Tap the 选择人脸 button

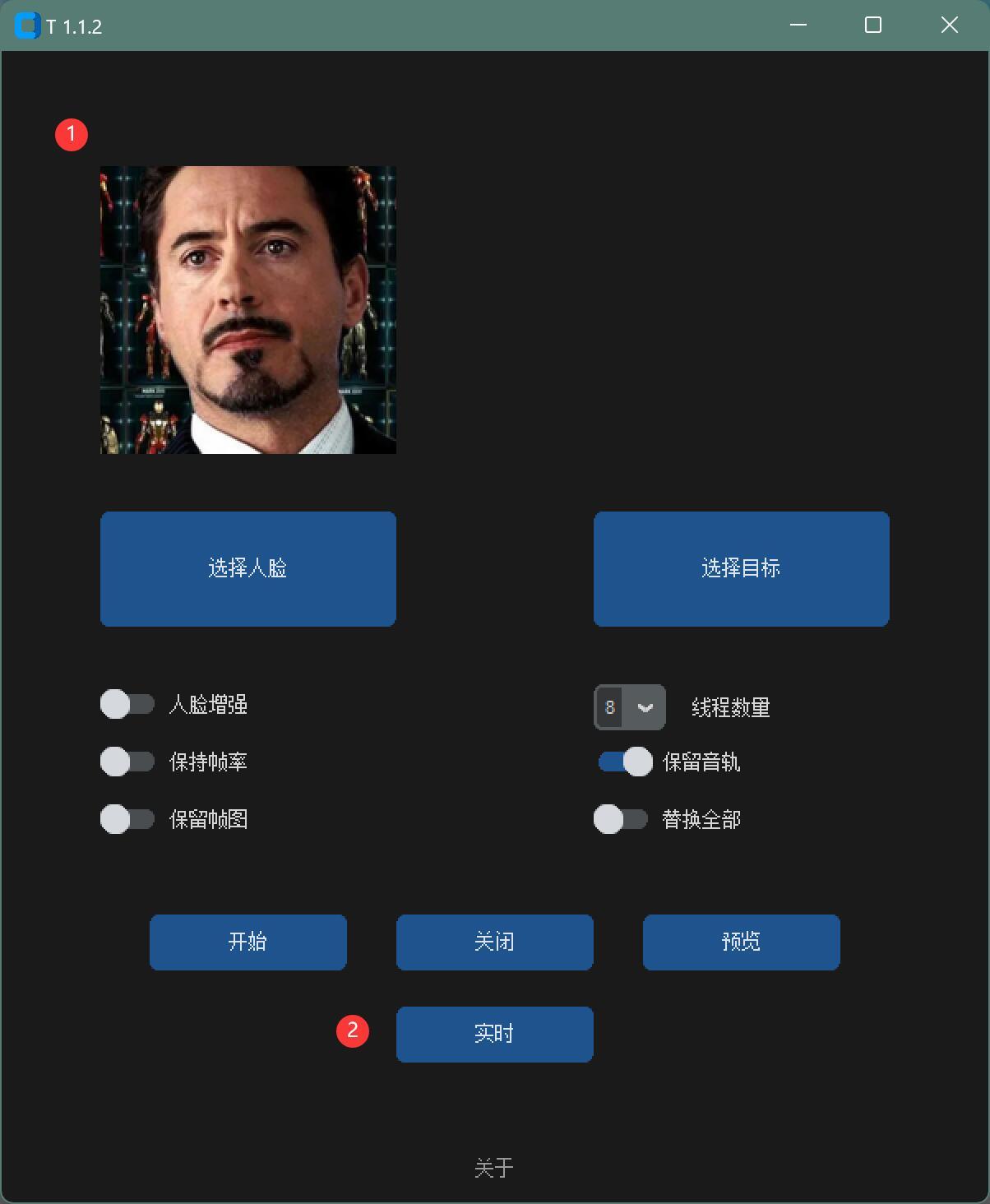click(247, 568)
